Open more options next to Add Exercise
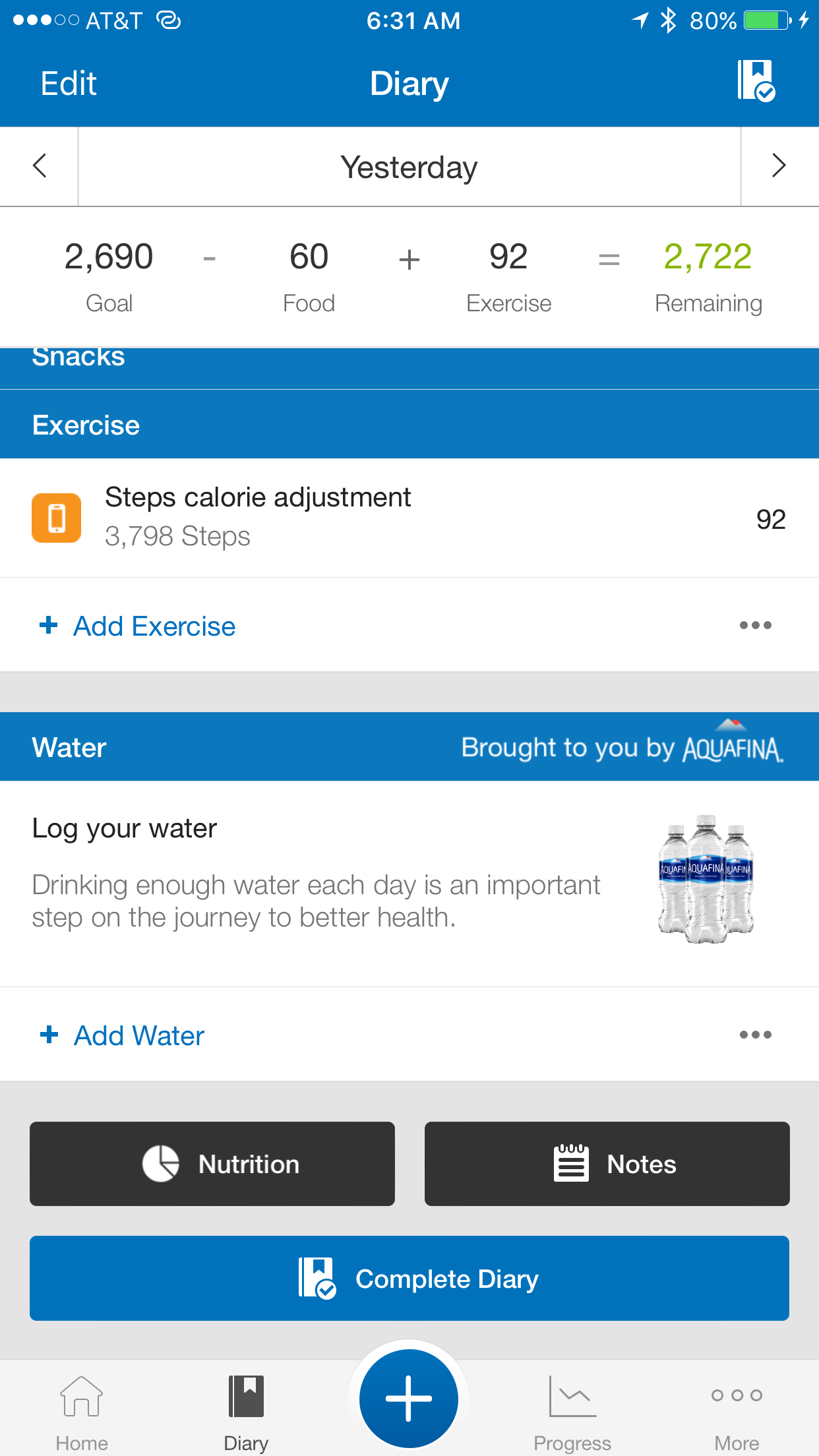This screenshot has width=819, height=1456. (755, 625)
